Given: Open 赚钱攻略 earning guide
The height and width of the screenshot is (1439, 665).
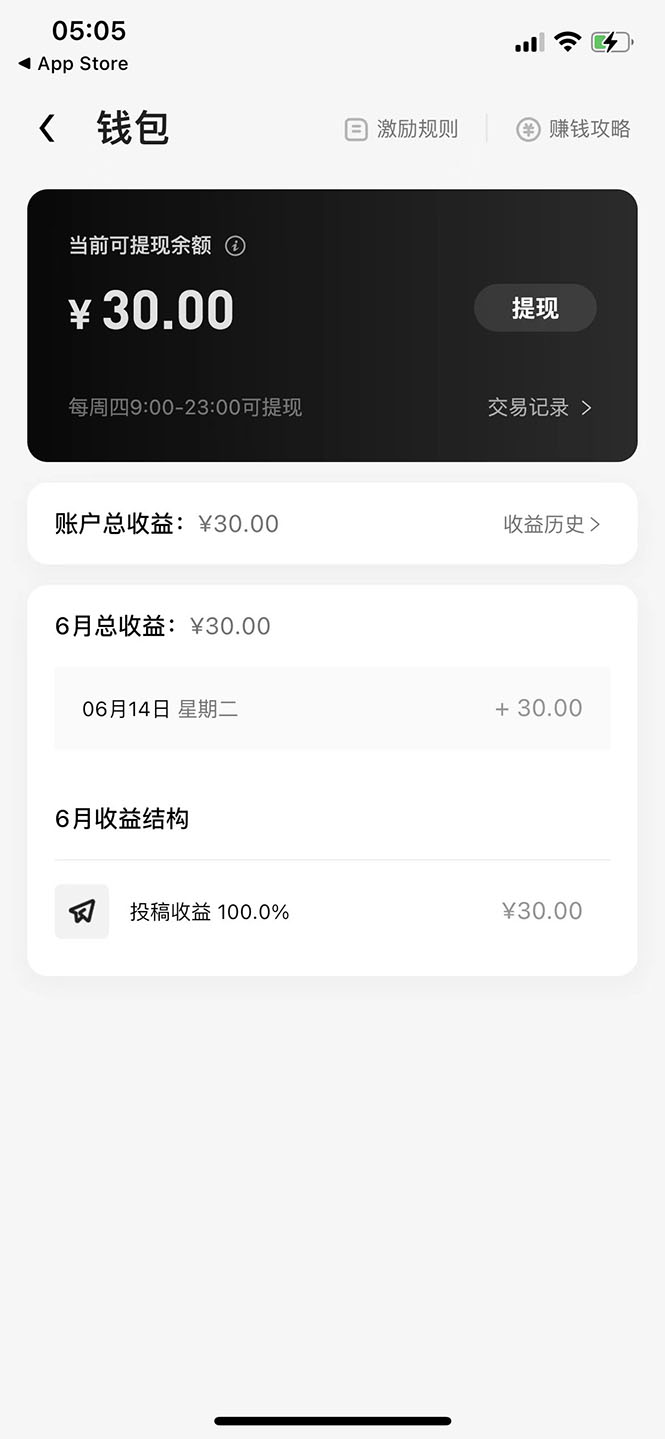Looking at the screenshot, I should pyautogui.click(x=573, y=129).
